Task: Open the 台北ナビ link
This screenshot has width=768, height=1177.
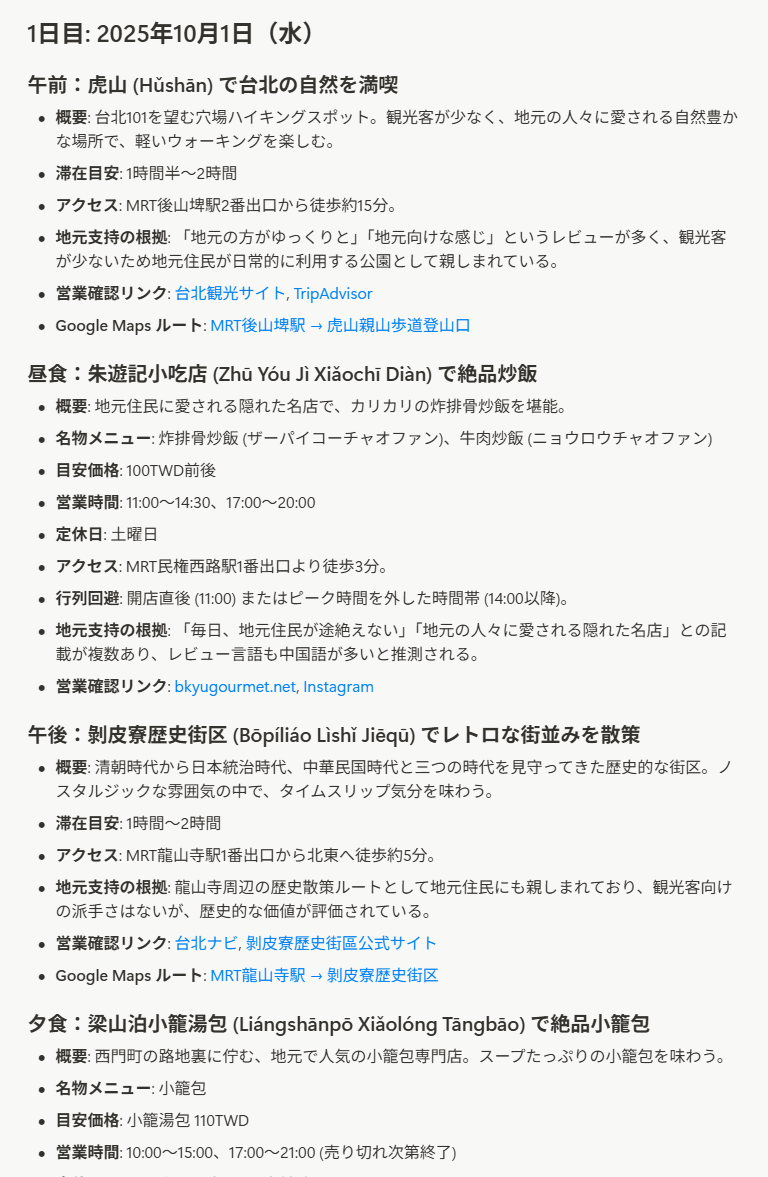Action: click(x=205, y=943)
